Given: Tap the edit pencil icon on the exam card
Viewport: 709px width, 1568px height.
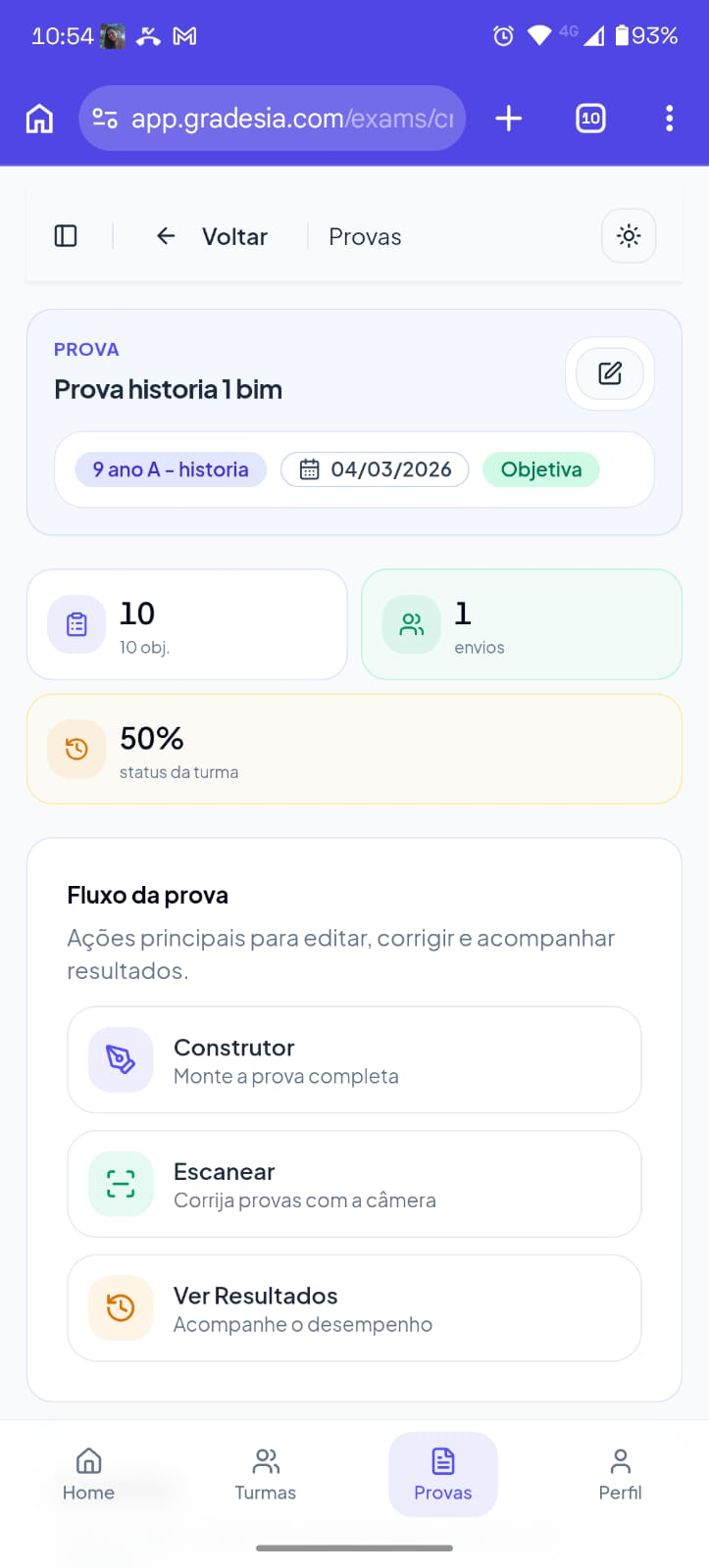Looking at the screenshot, I should 609,373.
